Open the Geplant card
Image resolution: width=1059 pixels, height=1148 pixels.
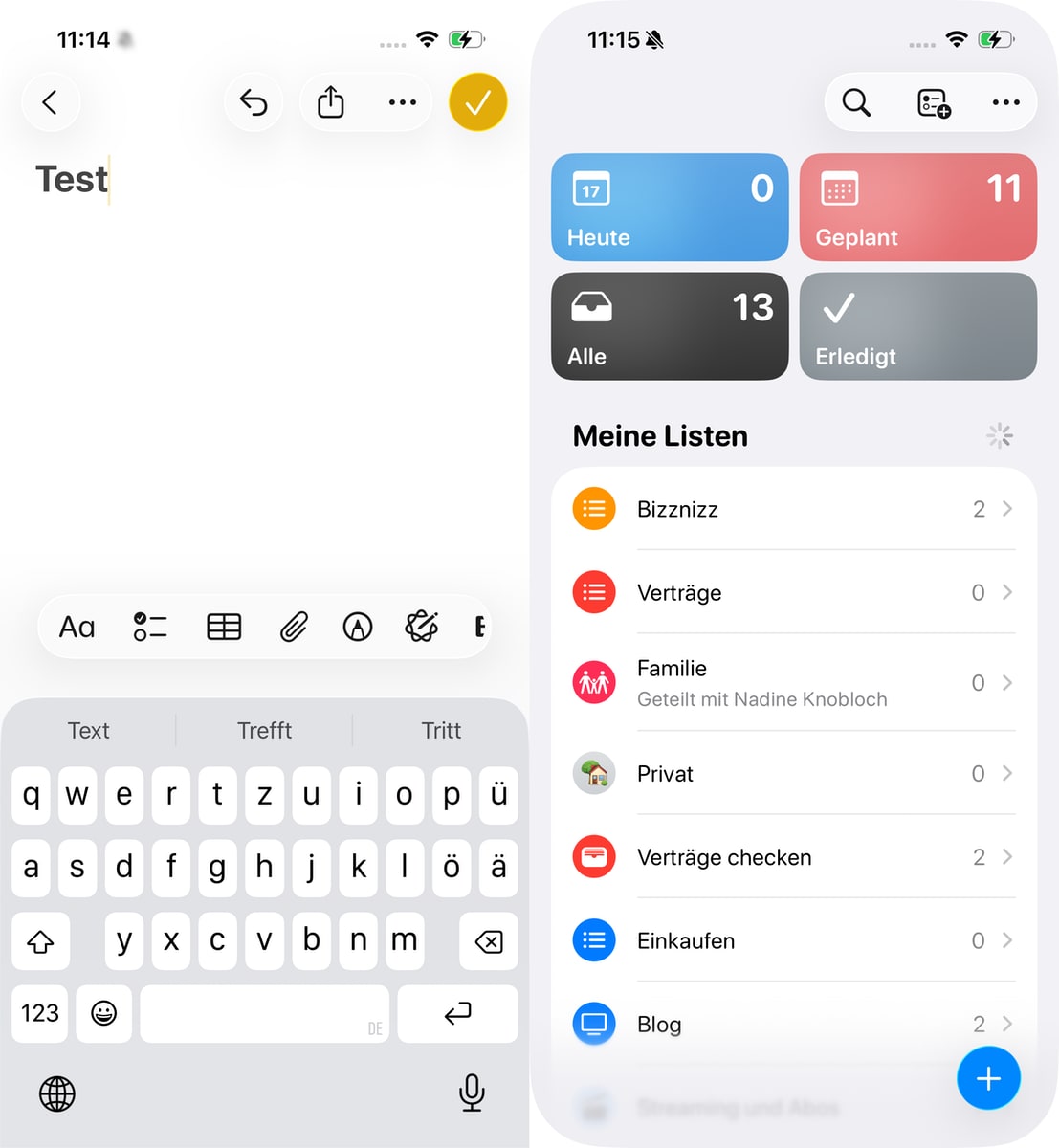(917, 208)
